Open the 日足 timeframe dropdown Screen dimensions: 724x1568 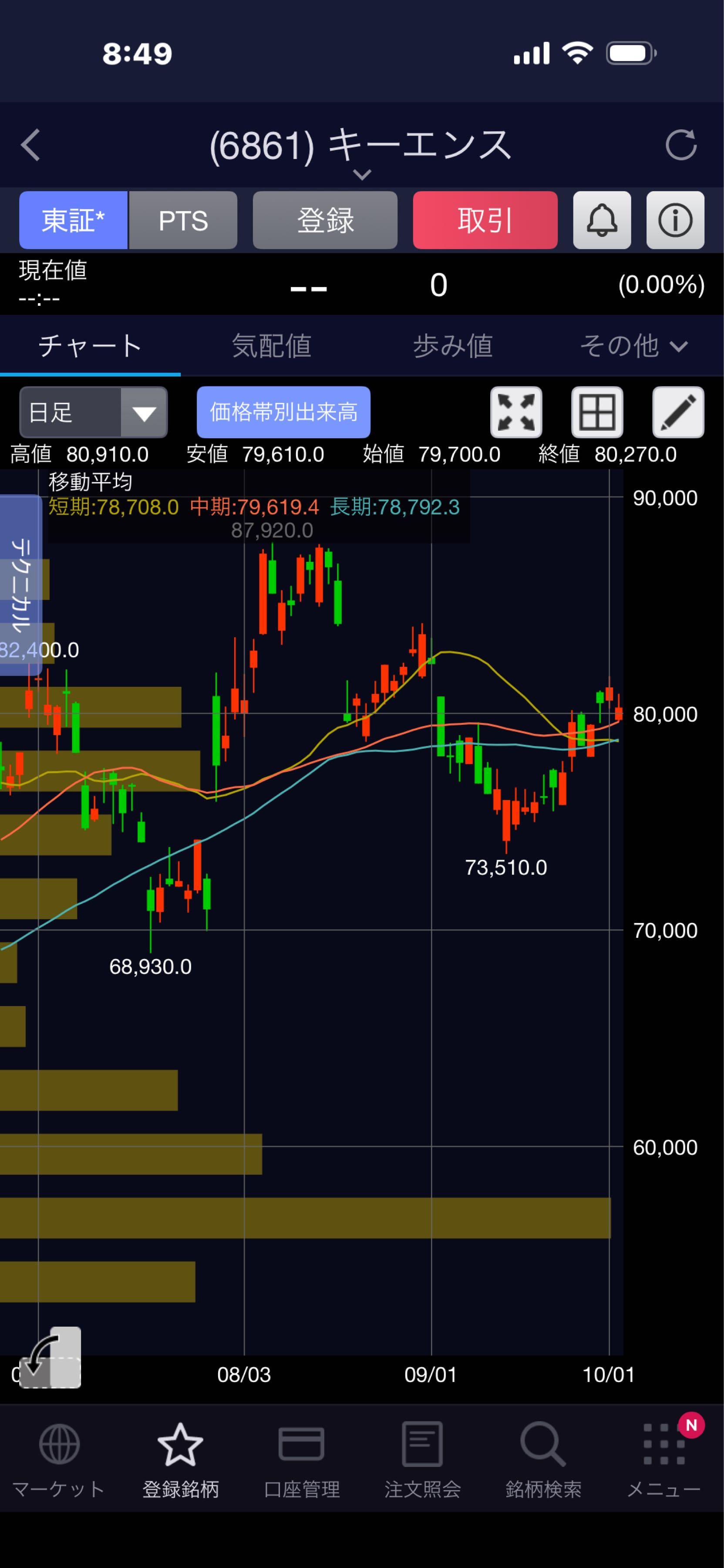pos(93,412)
